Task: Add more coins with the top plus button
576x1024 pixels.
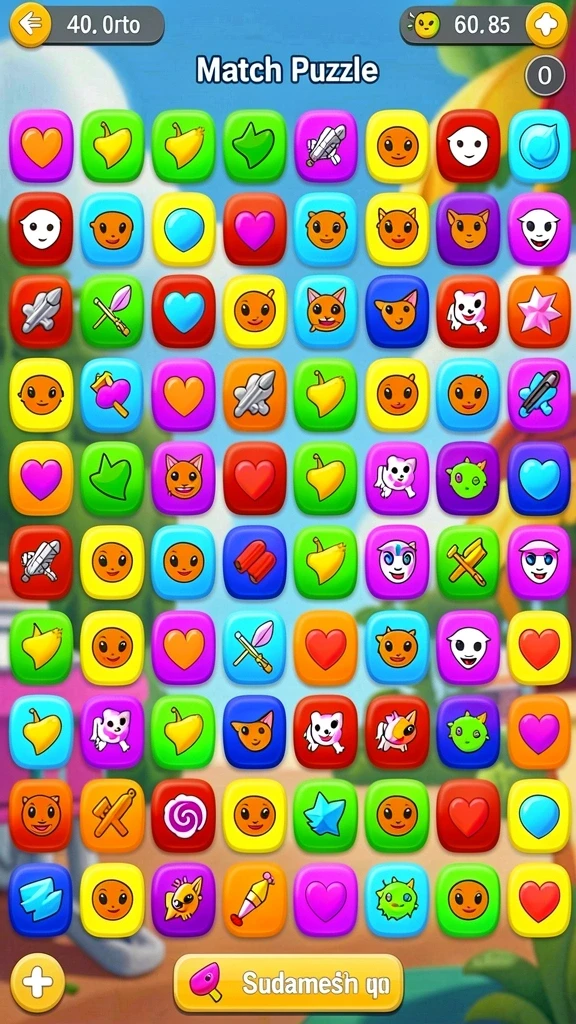Action: 546,25
